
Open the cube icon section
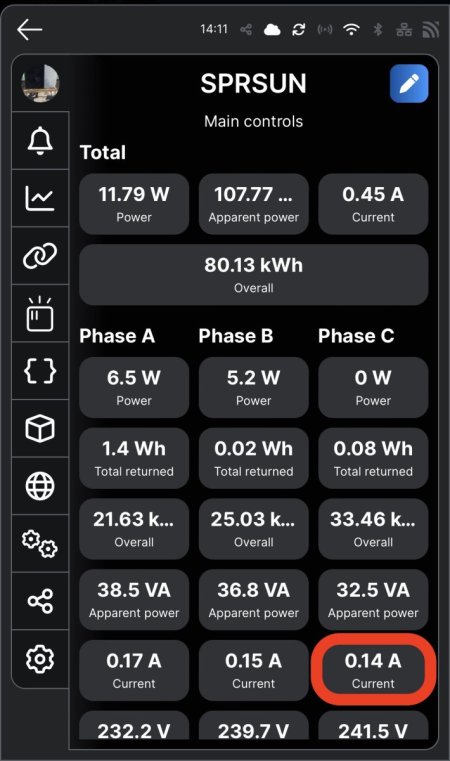[x=40, y=429]
